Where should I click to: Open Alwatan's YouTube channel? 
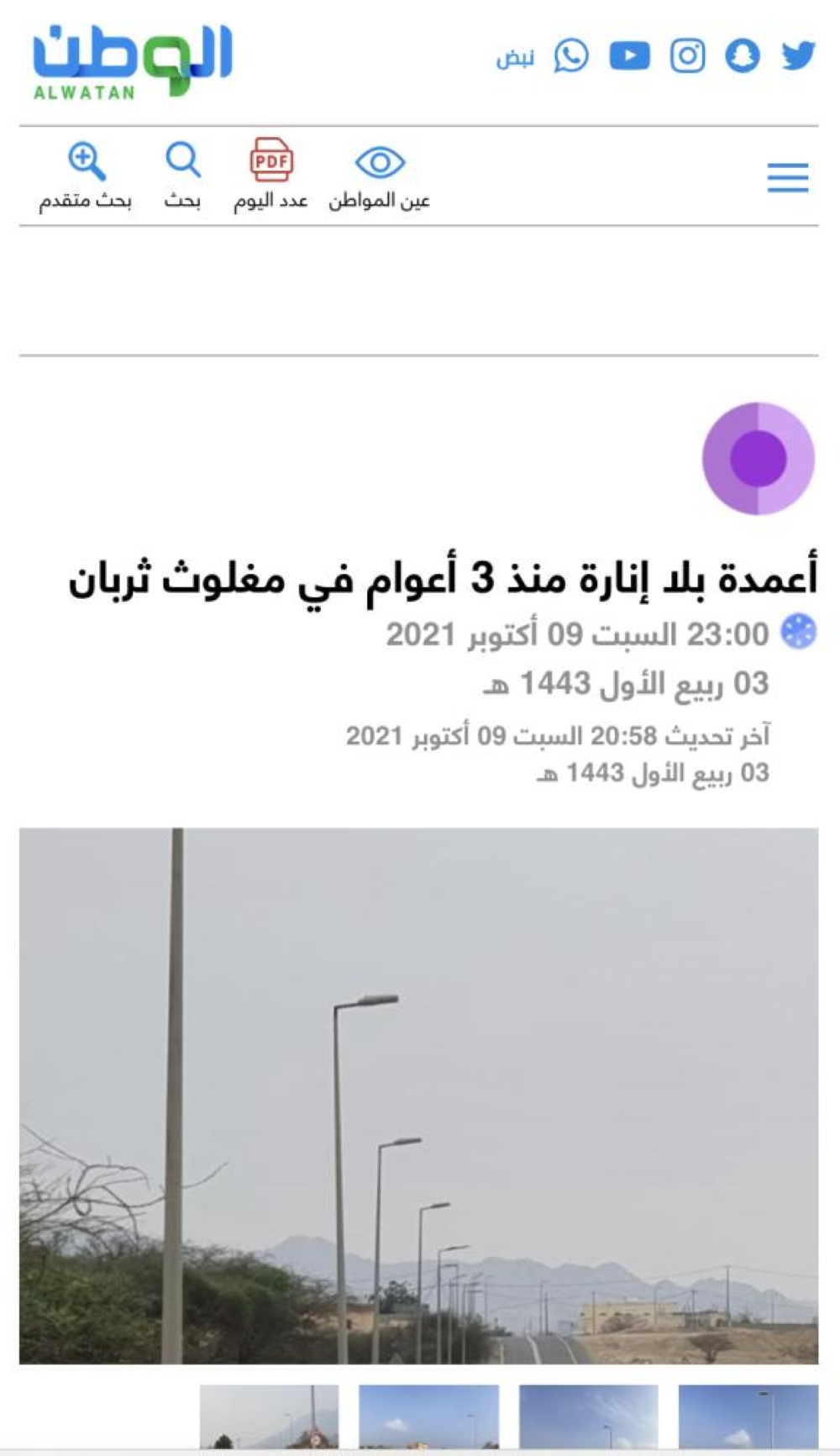tap(629, 56)
